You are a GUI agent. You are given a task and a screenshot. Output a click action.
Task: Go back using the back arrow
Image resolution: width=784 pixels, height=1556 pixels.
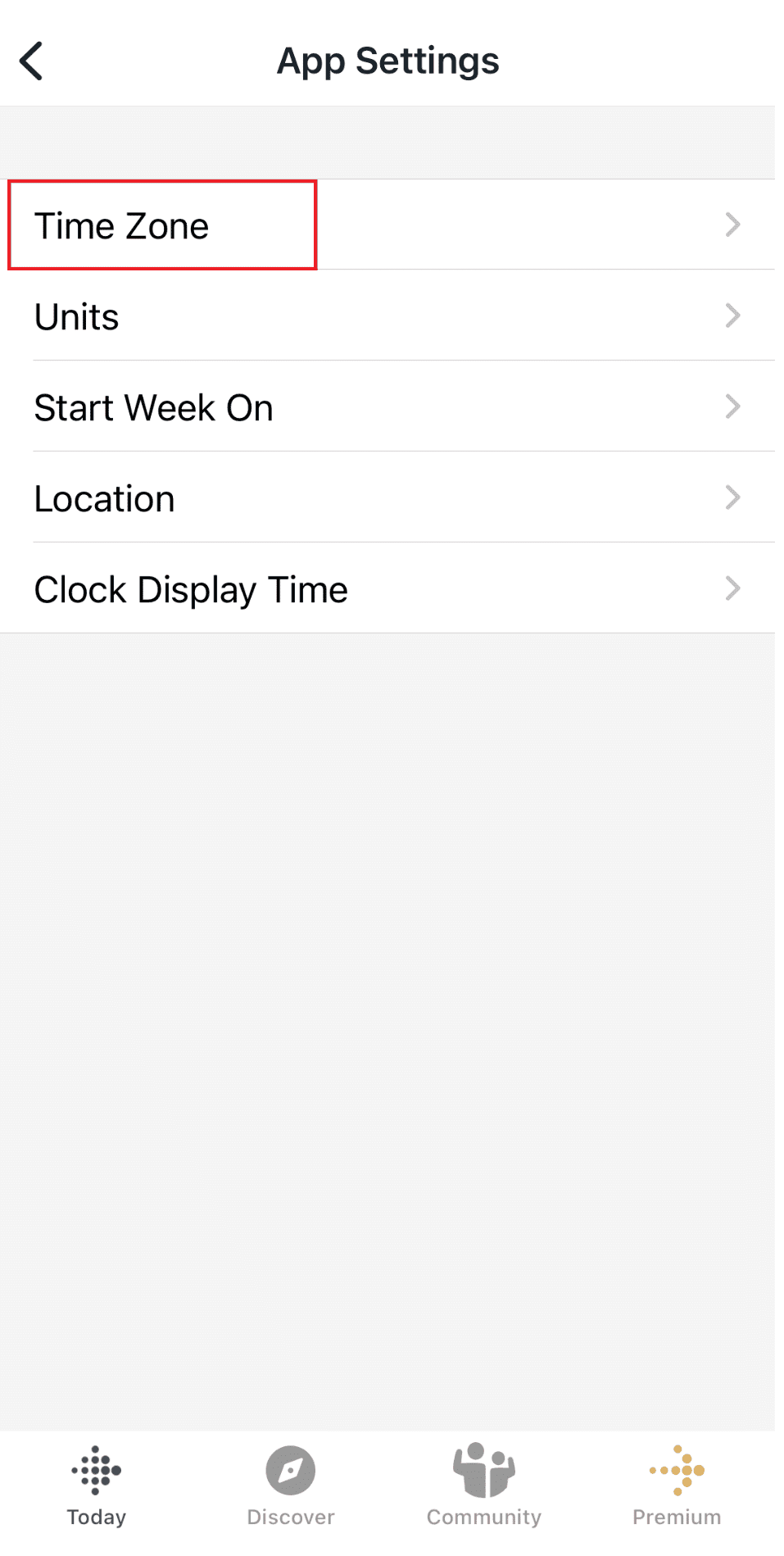(x=31, y=61)
